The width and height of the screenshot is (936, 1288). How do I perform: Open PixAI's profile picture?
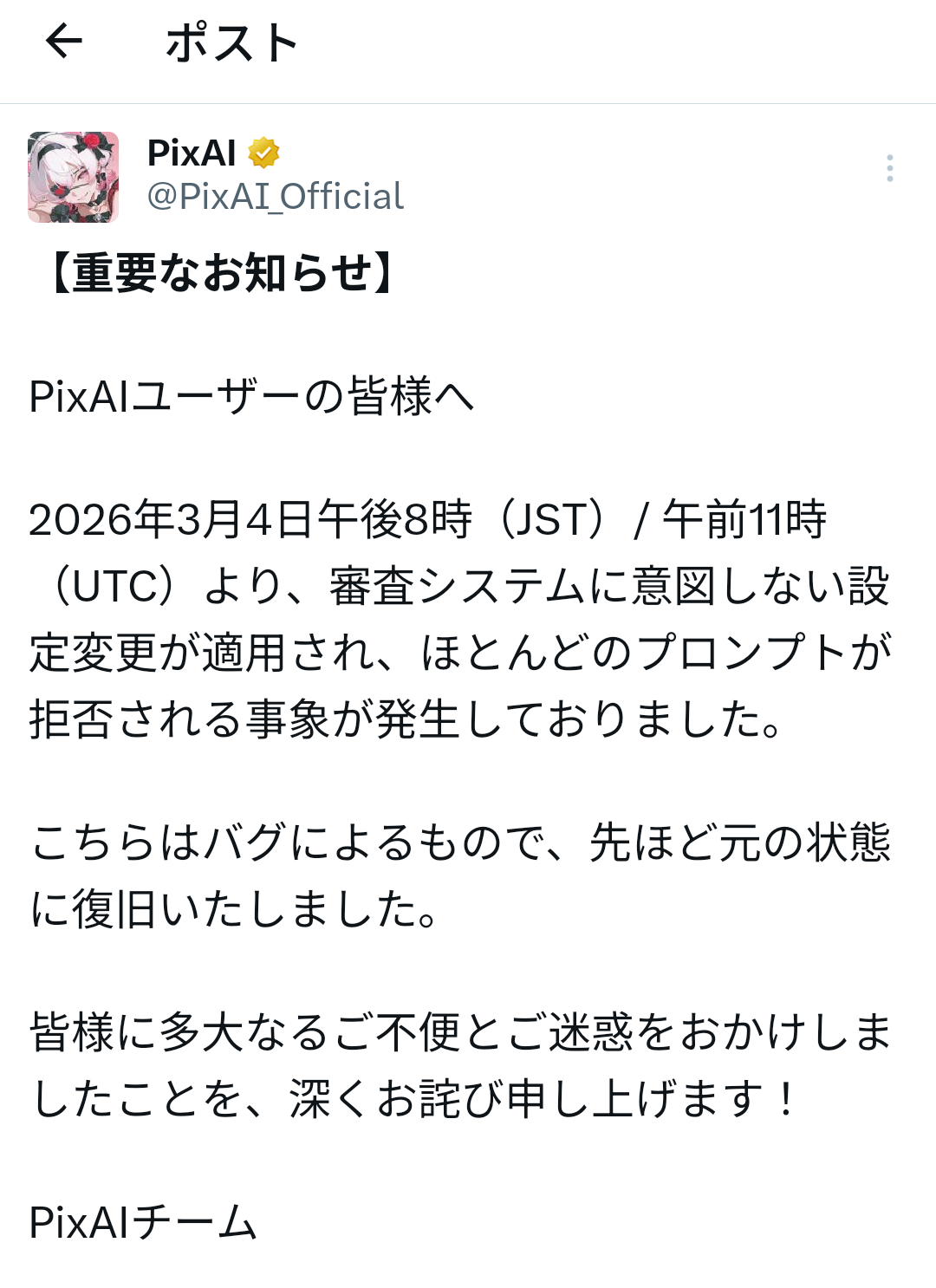click(74, 177)
